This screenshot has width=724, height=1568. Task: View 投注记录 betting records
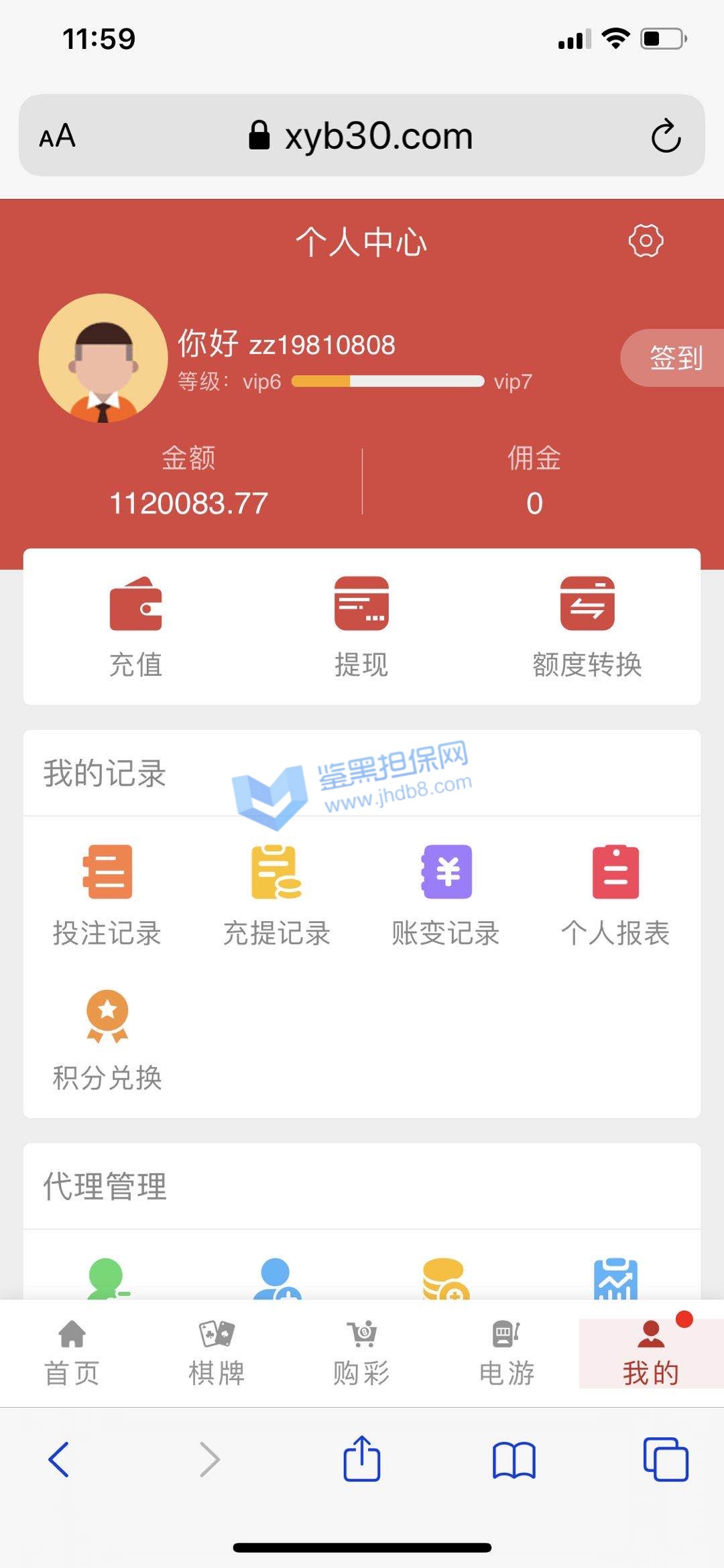coord(107,895)
